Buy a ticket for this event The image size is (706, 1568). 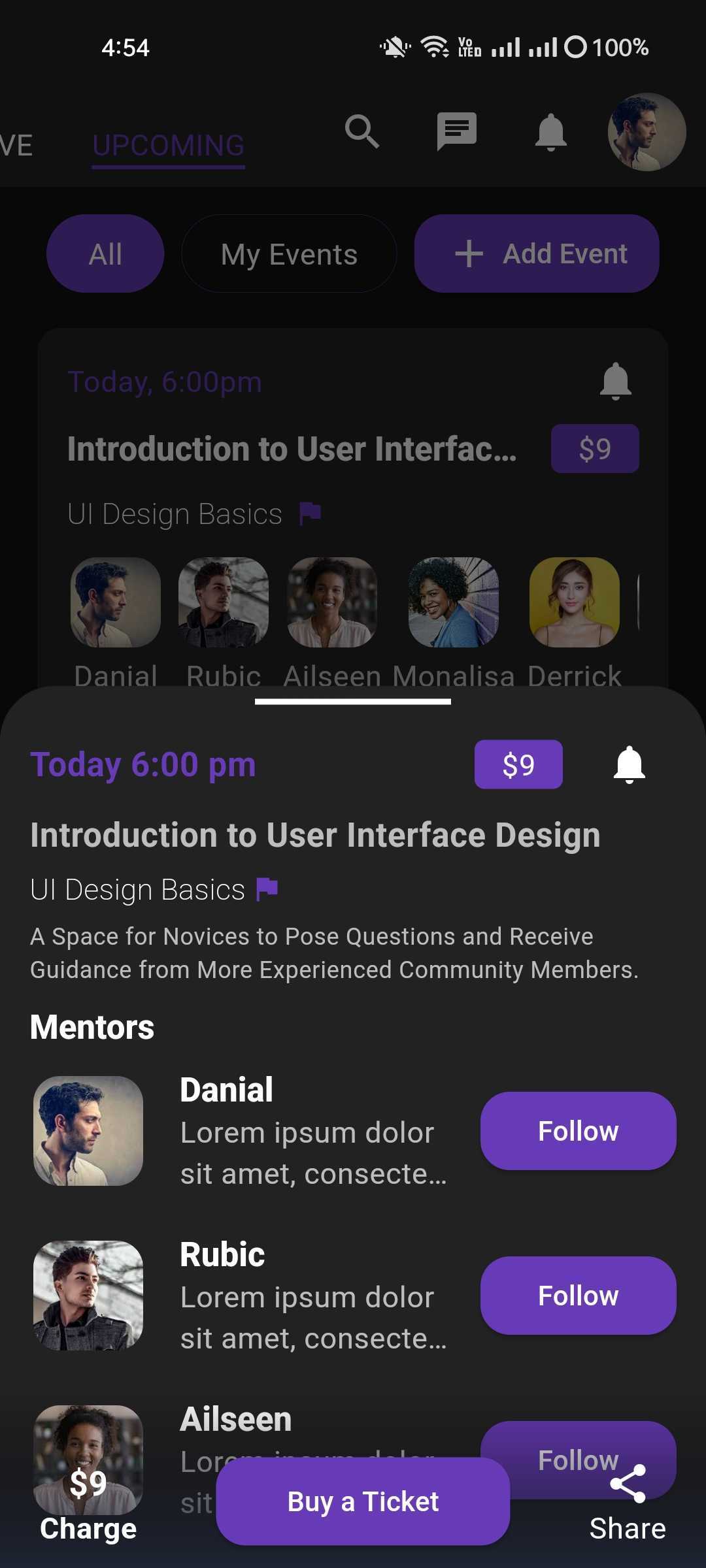(x=363, y=1501)
